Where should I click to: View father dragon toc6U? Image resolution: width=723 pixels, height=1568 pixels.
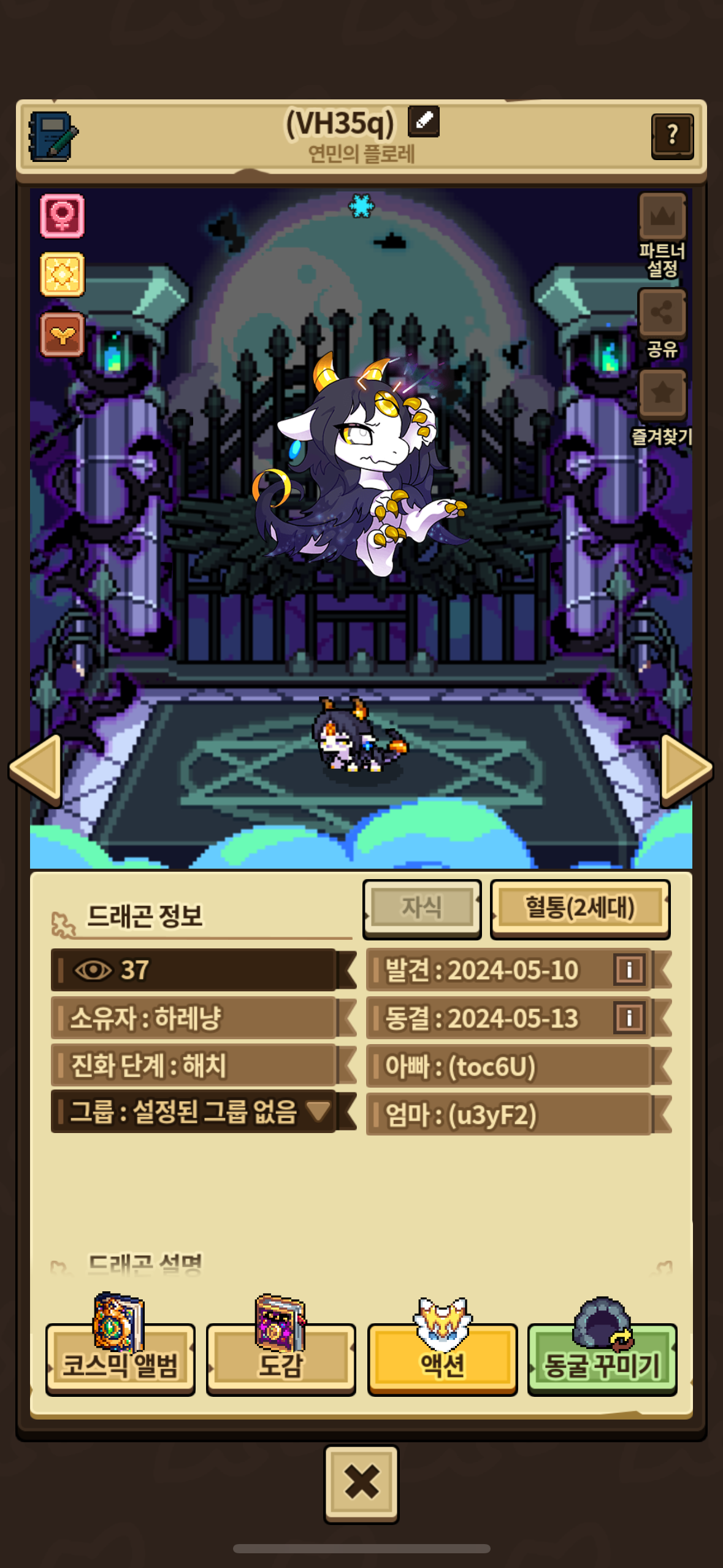(x=509, y=1066)
